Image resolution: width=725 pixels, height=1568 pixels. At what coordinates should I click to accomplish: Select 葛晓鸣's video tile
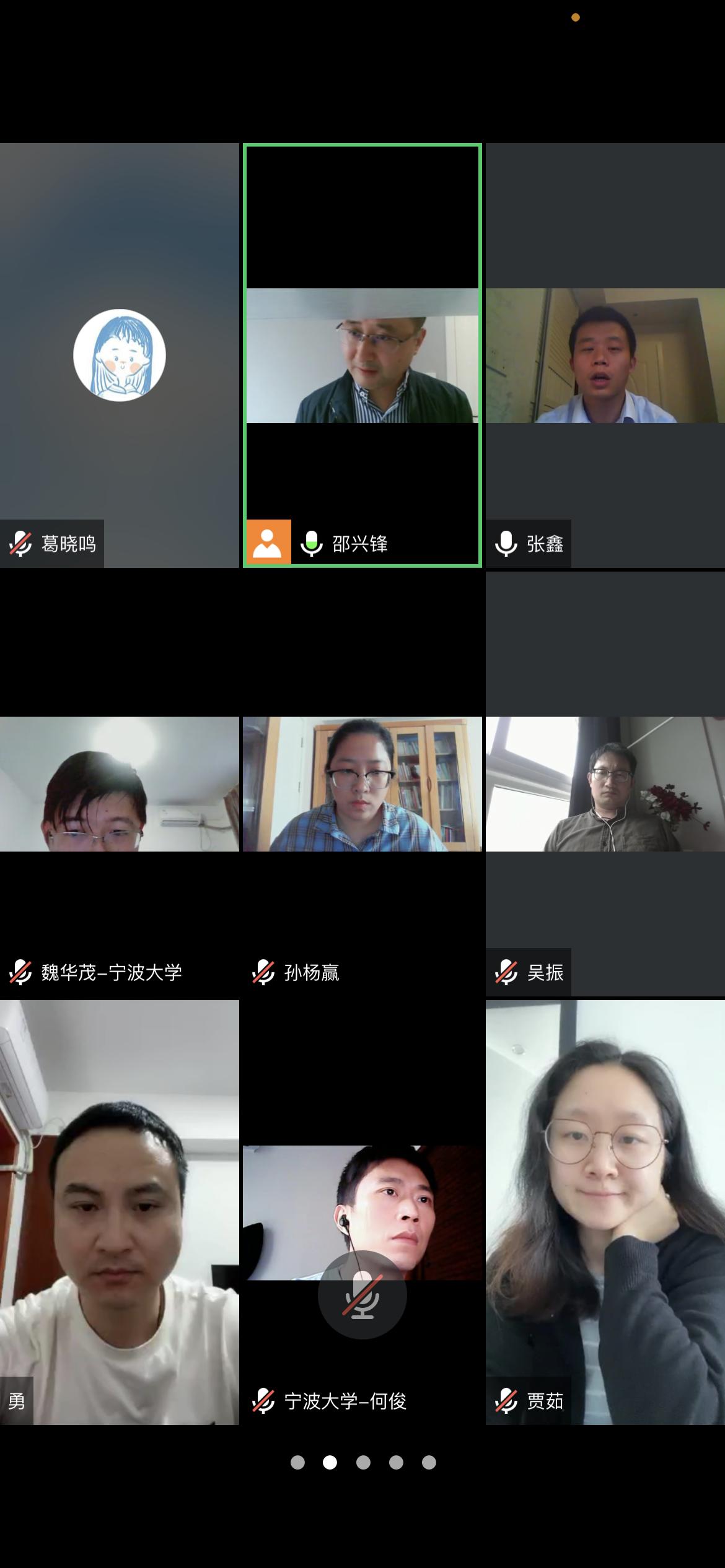pos(119,355)
